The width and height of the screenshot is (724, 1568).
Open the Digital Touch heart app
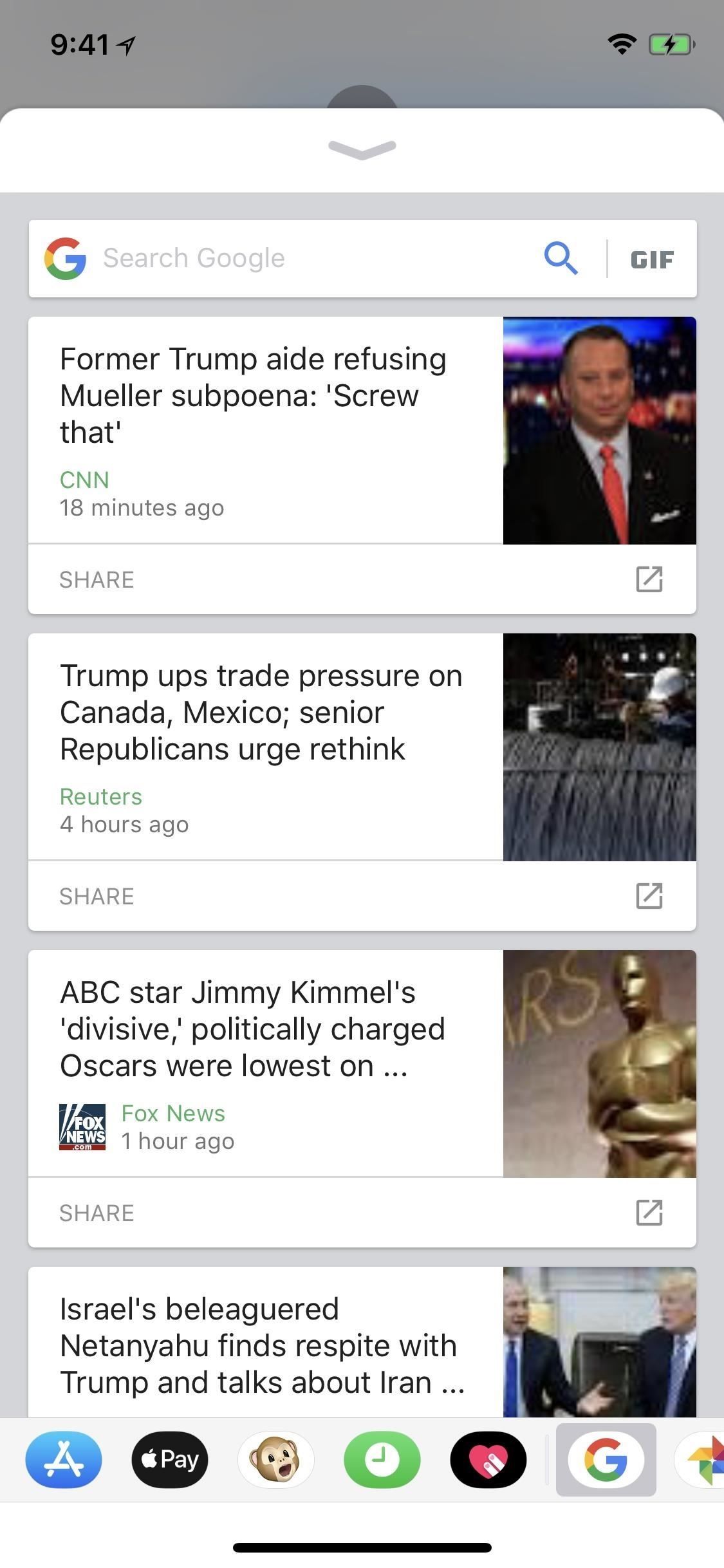coord(488,1459)
